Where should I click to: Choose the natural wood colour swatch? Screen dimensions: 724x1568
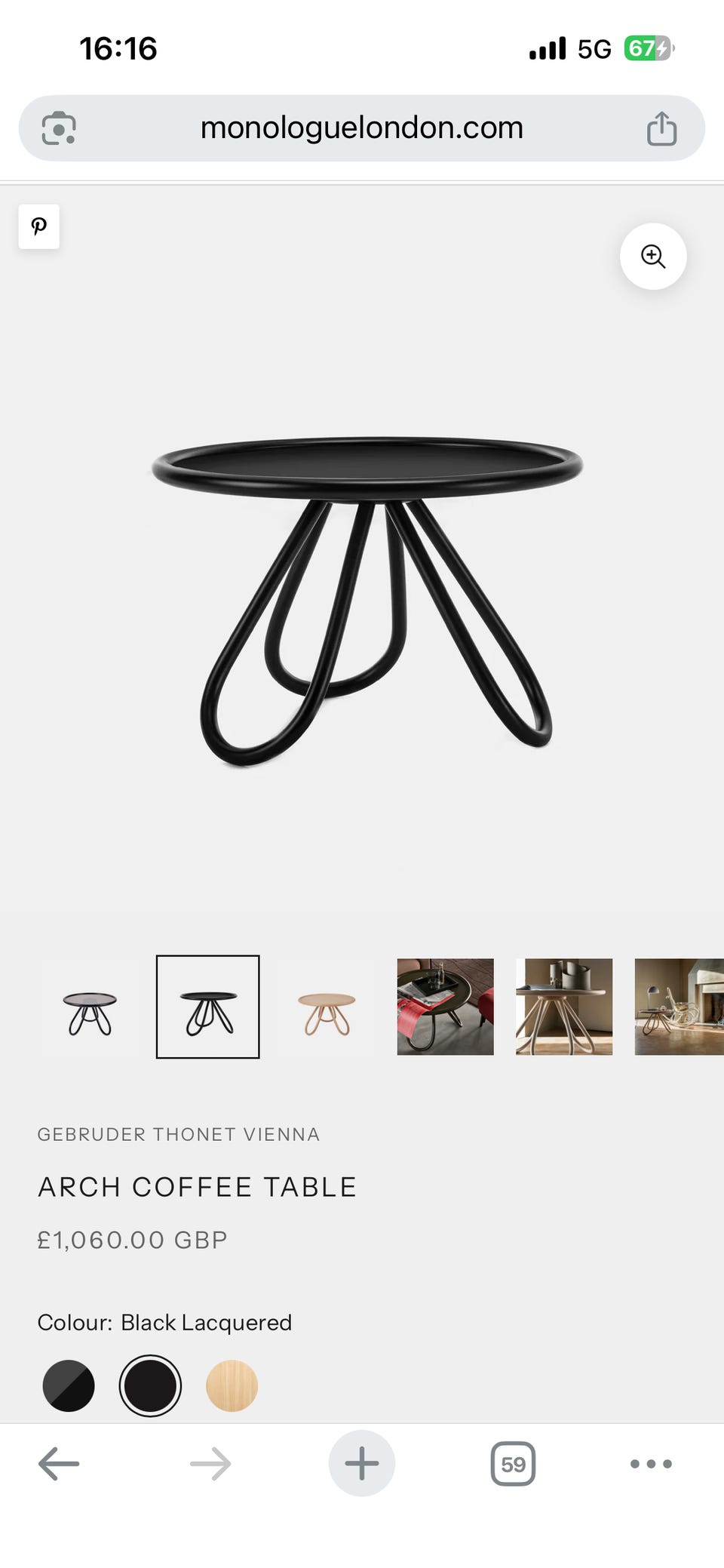pyautogui.click(x=232, y=1385)
